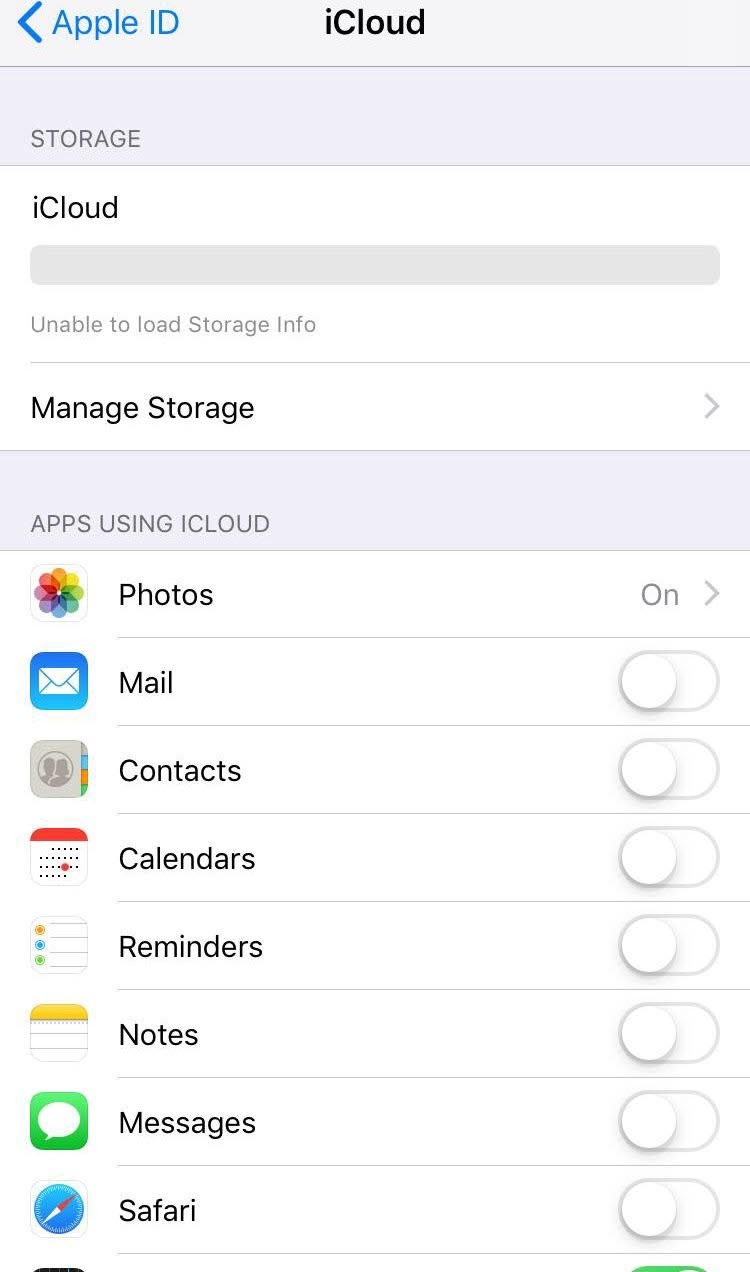Image resolution: width=750 pixels, height=1272 pixels.
Task: Tap the Notes app icon
Action: (58, 1033)
